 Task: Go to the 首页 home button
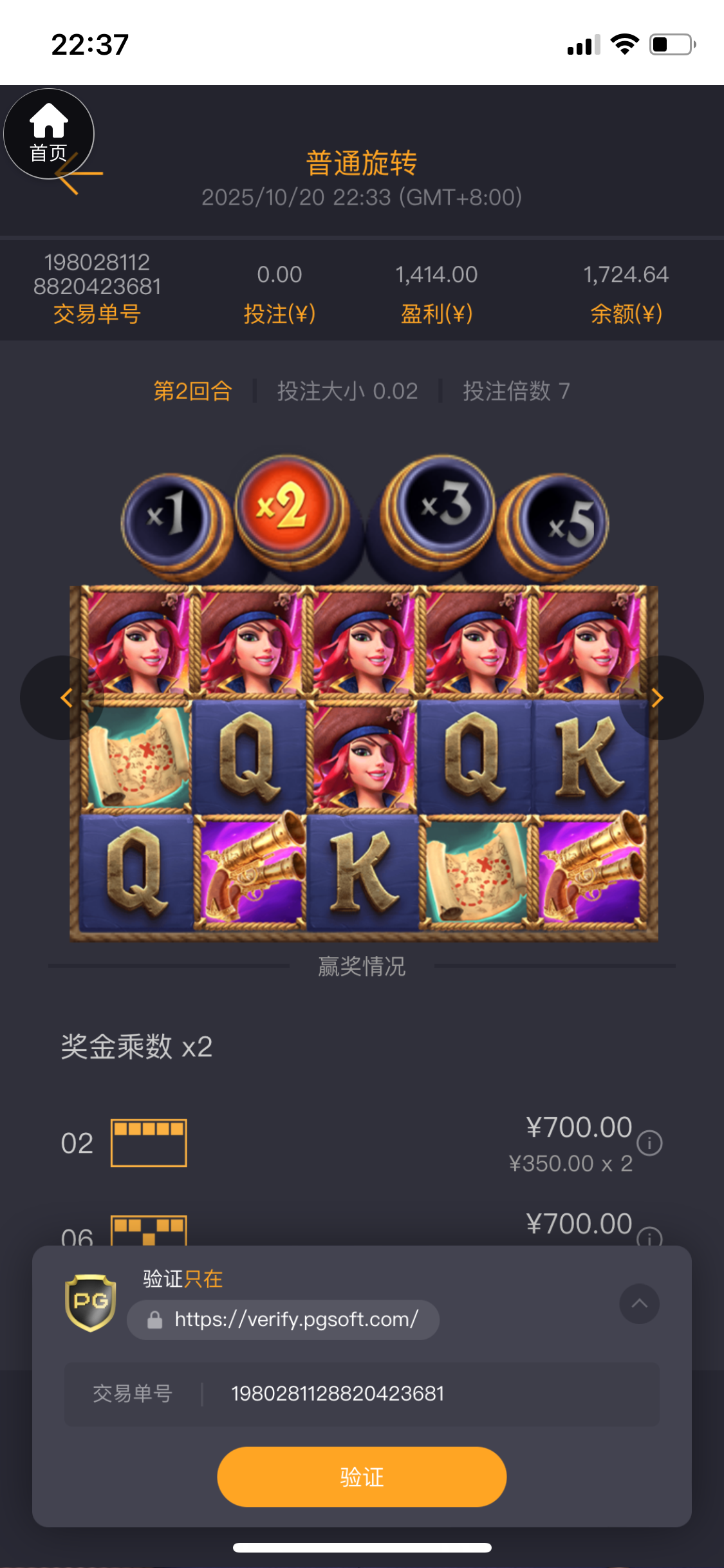[x=48, y=133]
